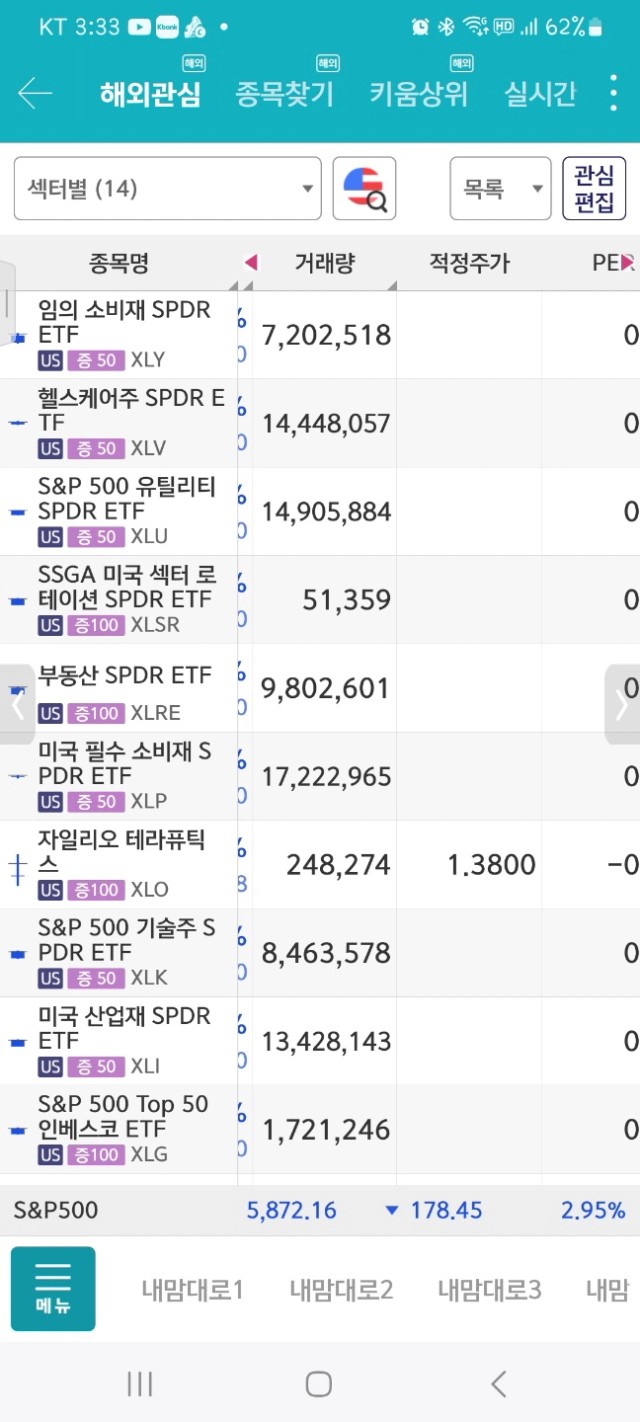Open the 메뉴 button at bottom left
Screen dimensions: 640x1422
pos(53,1289)
